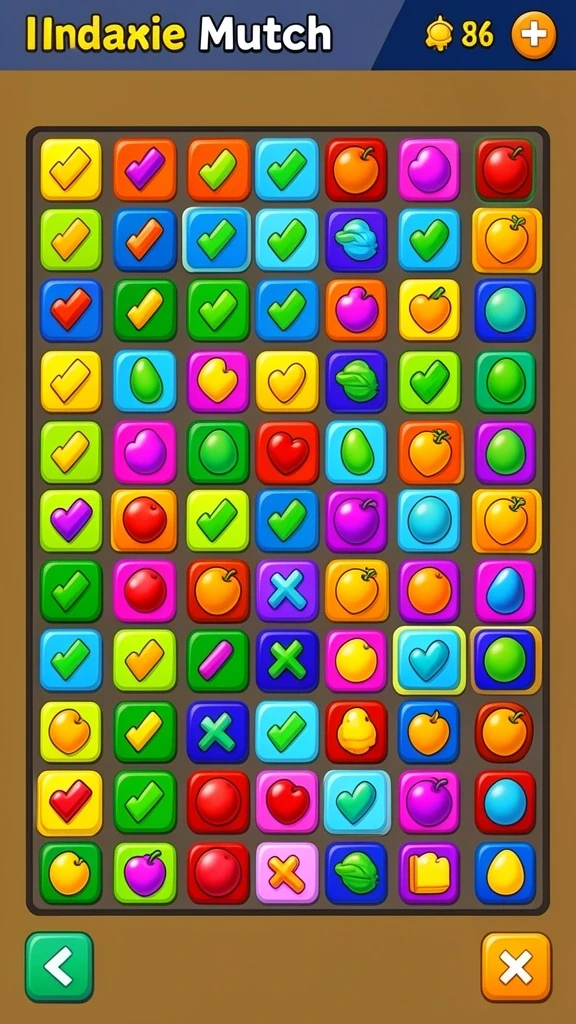Select the yellow egg on the blue tile
Screen dimensions: 576x1024
tap(505, 873)
